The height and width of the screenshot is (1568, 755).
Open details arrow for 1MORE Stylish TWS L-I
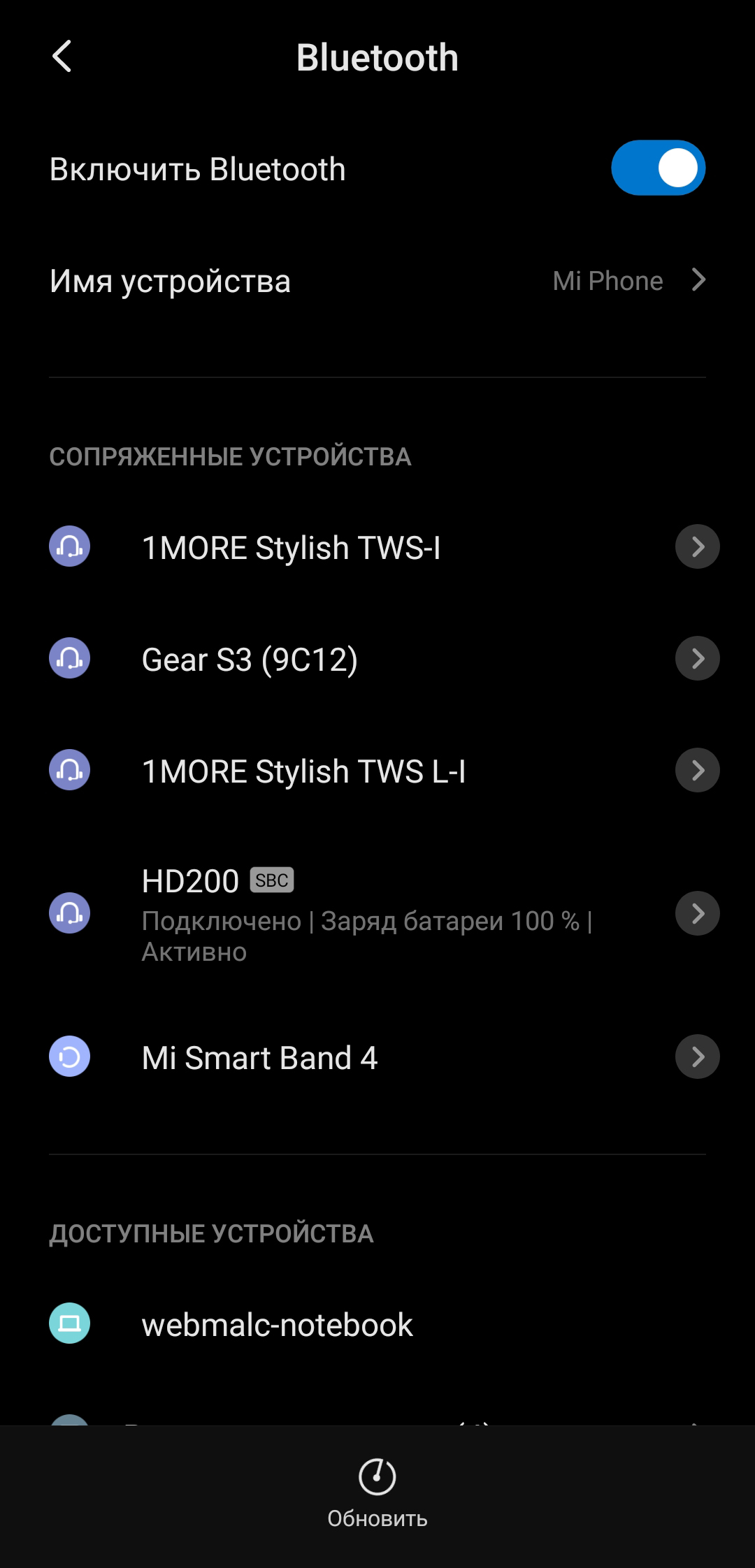coord(697,770)
